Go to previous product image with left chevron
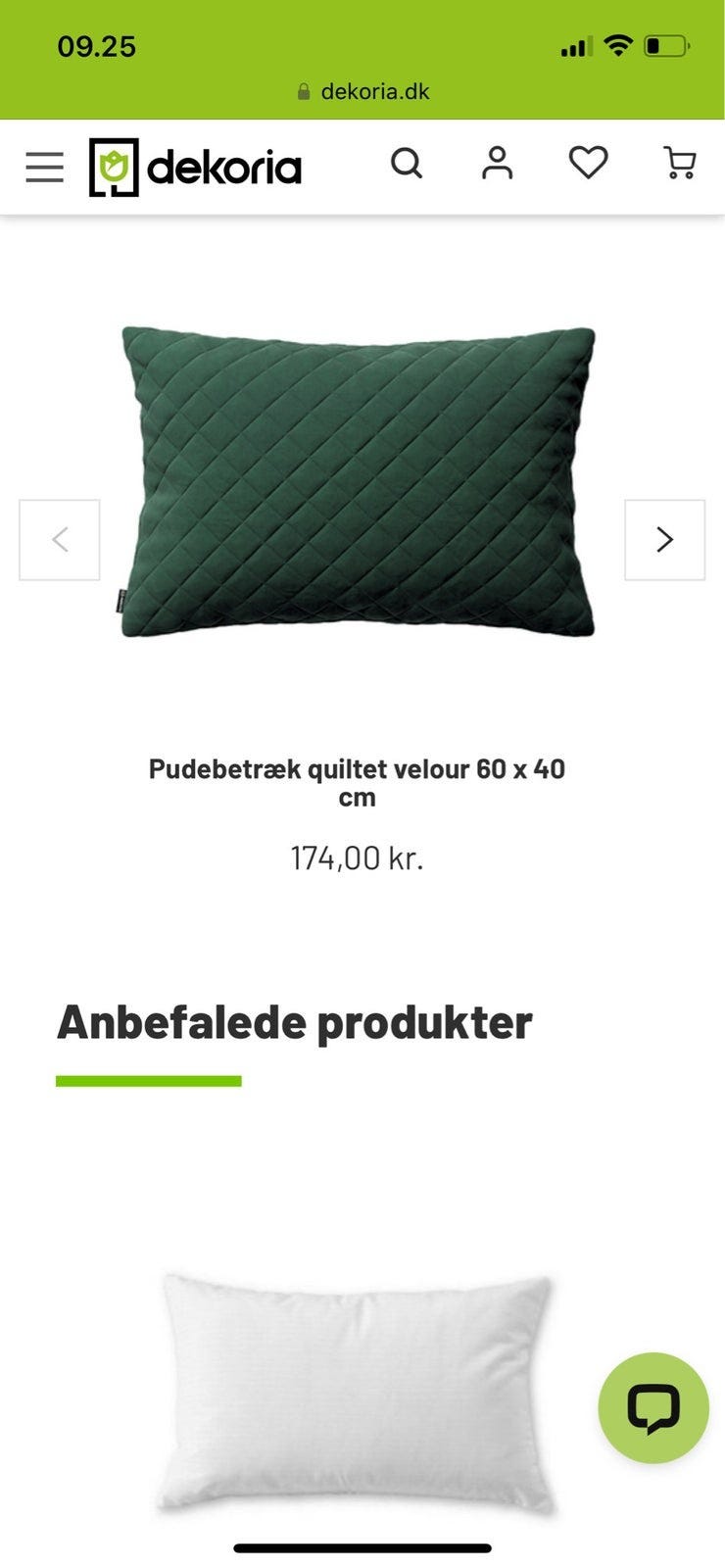Viewport: 725px width, 1568px height. coord(59,539)
